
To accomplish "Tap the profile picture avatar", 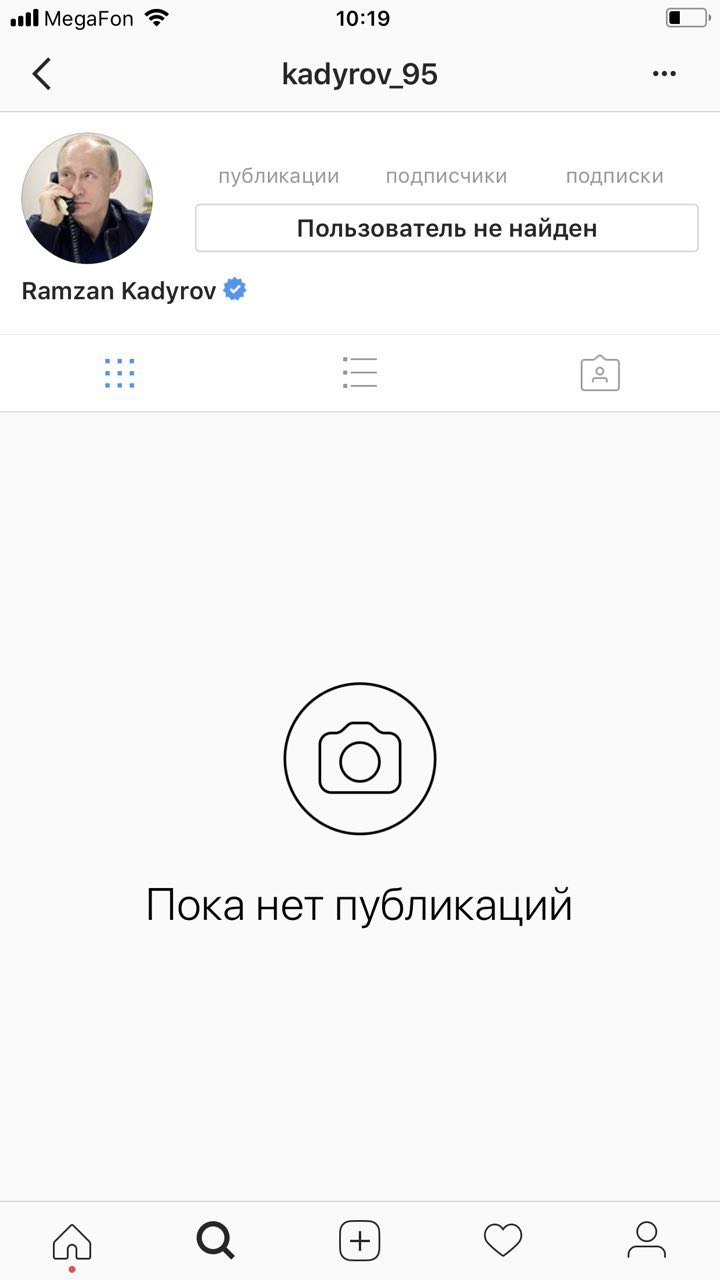I will pos(87,198).
